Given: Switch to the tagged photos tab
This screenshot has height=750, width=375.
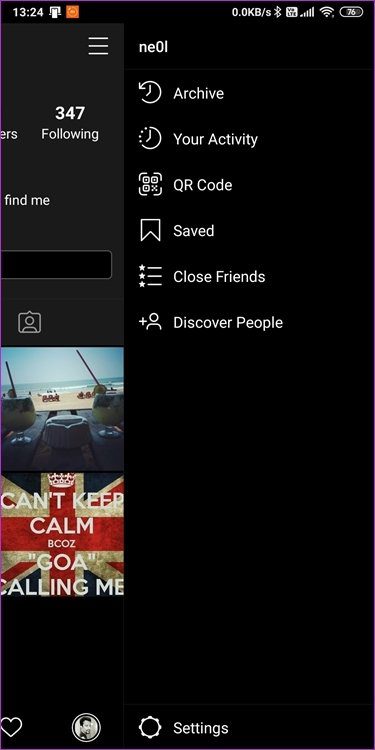Looking at the screenshot, I should [x=30, y=322].
